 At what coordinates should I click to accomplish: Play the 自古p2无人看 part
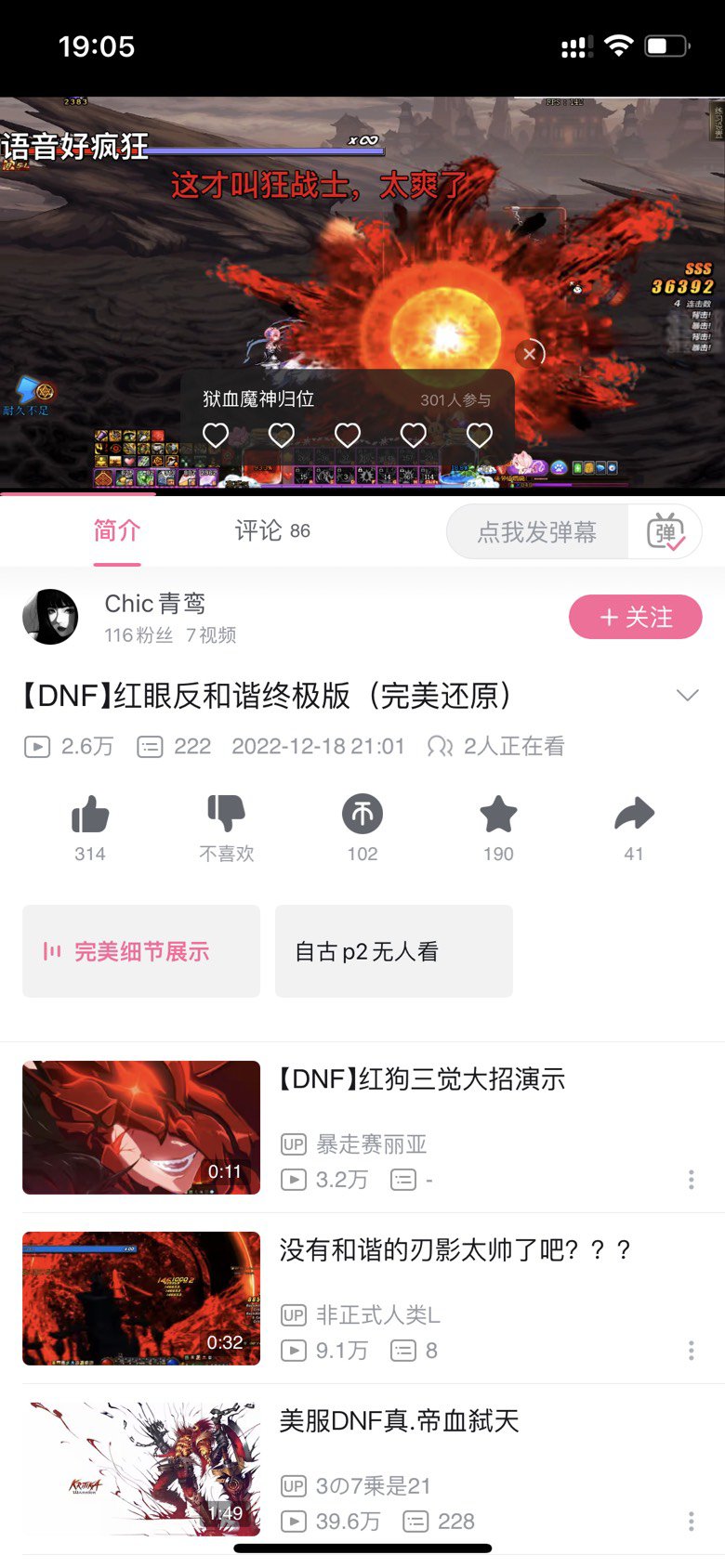394,951
